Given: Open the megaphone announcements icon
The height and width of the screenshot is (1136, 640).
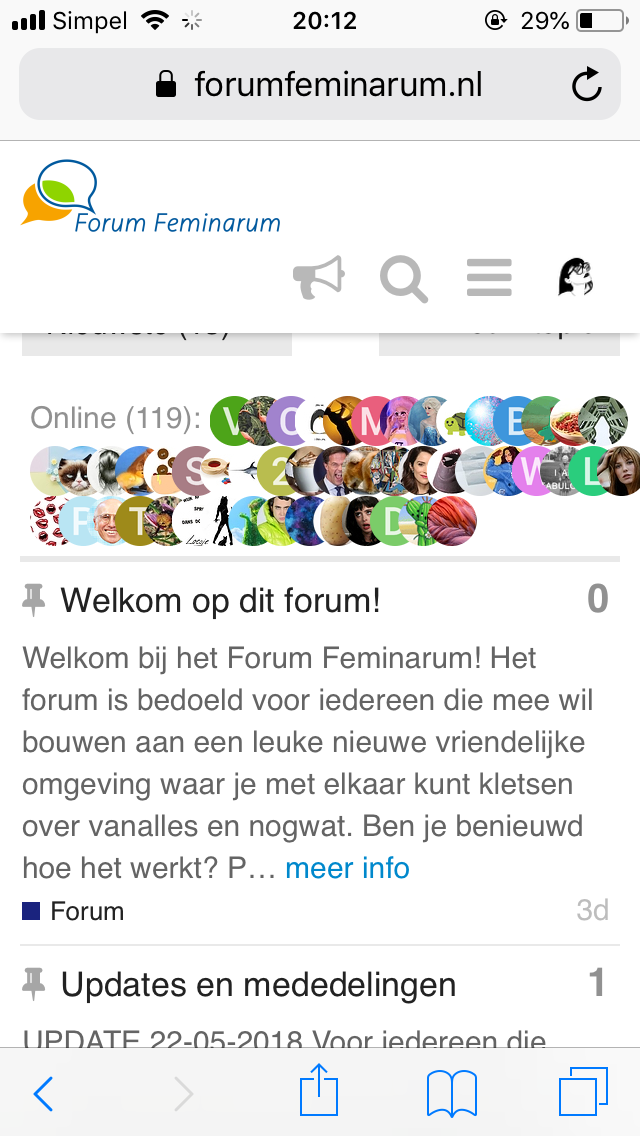Looking at the screenshot, I should tap(318, 277).
